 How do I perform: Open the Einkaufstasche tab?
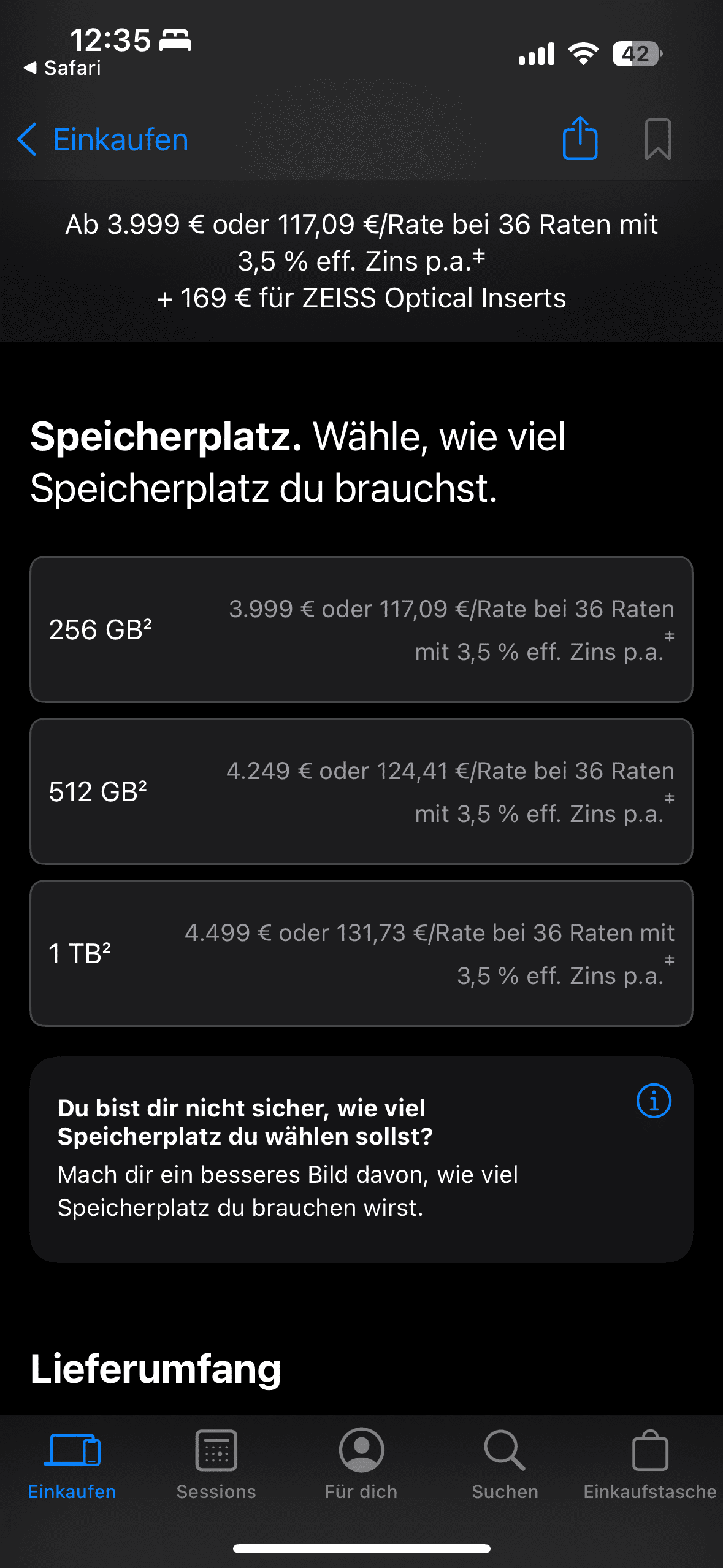[649, 1464]
